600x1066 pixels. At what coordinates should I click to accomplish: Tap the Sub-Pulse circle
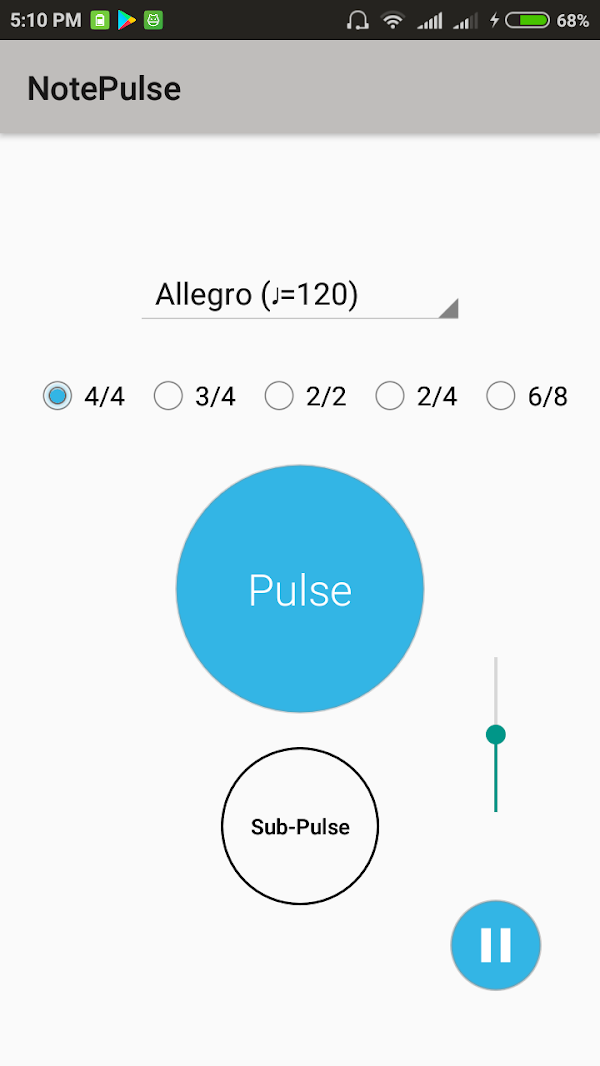pos(300,827)
